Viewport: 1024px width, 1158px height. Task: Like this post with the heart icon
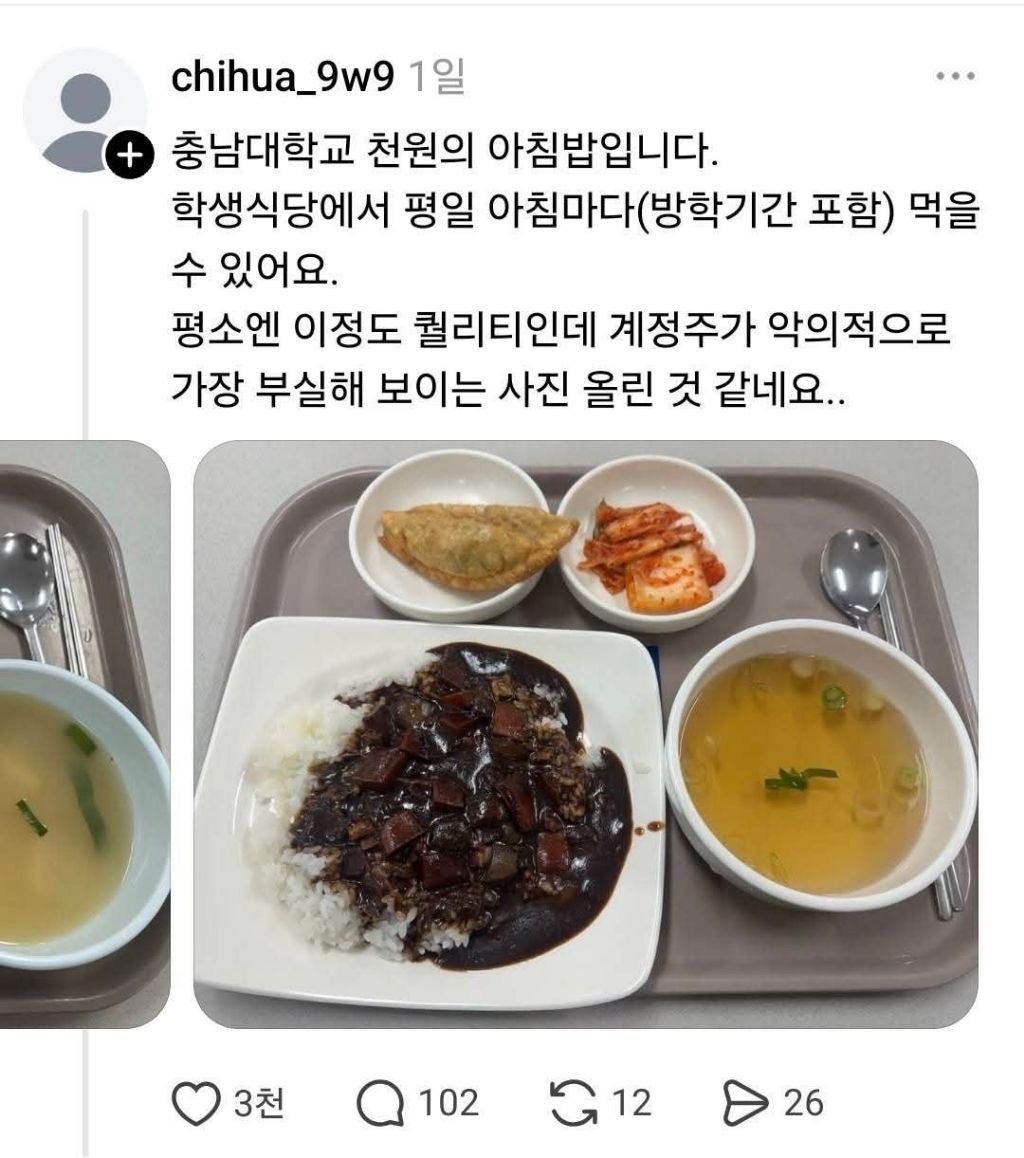click(x=196, y=1103)
